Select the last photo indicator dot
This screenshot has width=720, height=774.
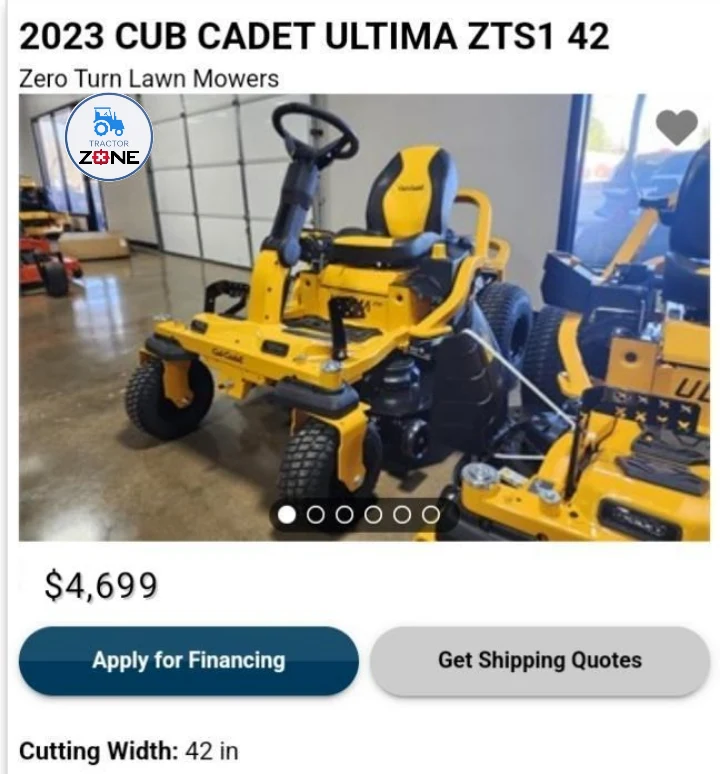pos(431,514)
